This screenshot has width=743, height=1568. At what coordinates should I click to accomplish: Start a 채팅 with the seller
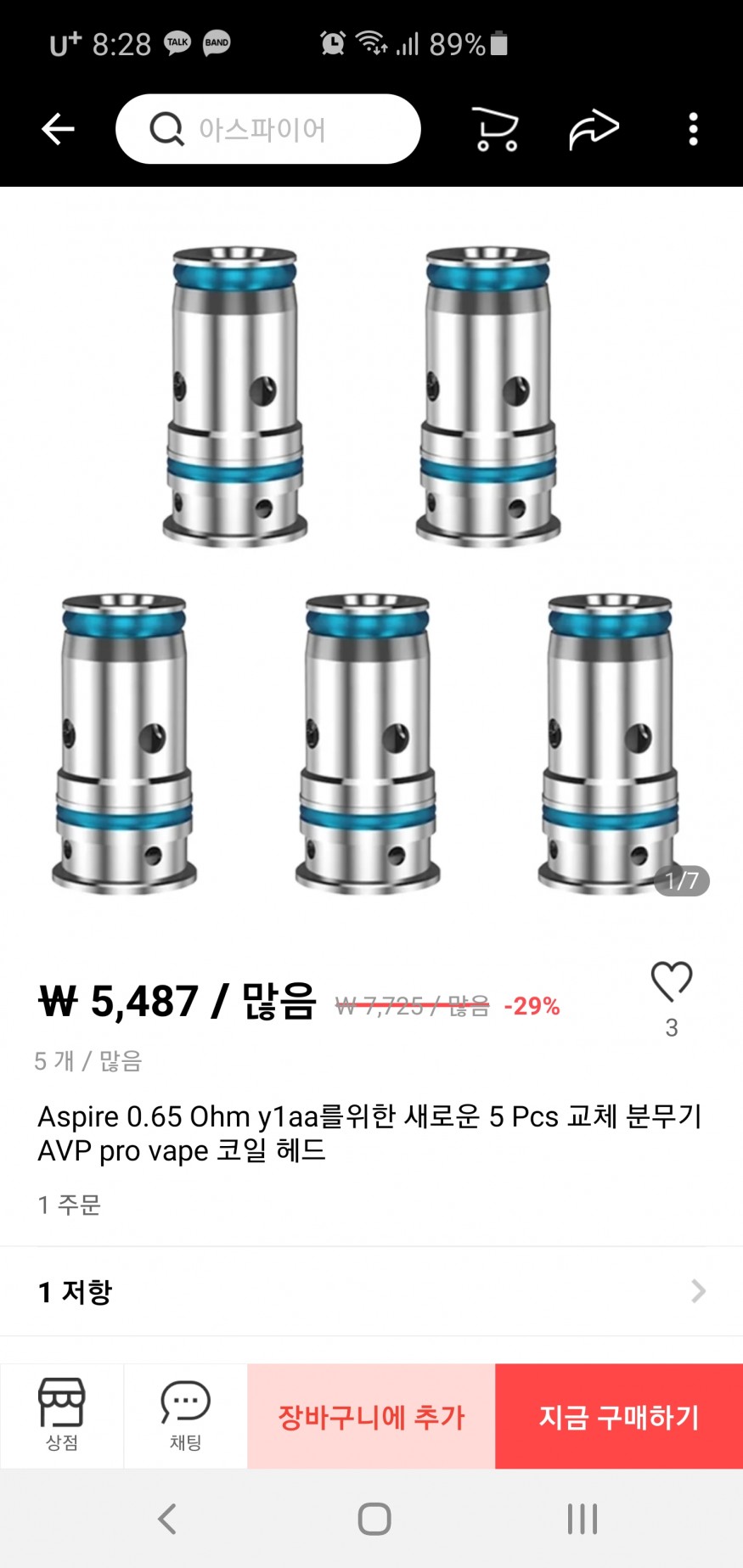185,1415
